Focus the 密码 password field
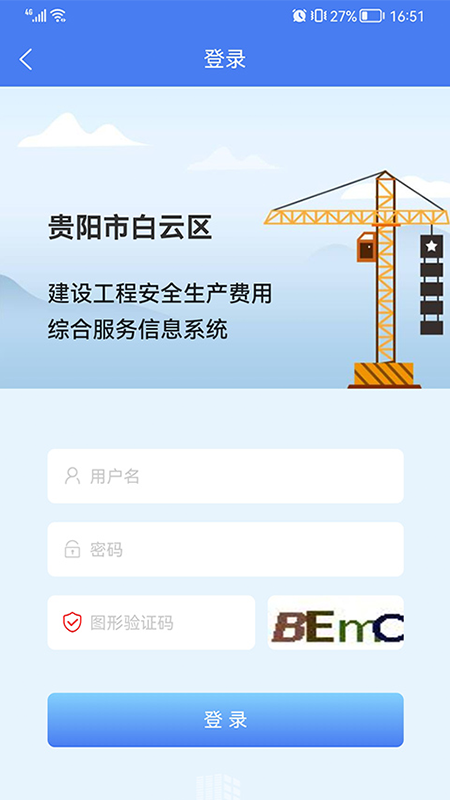Screen dimensions: 450x800 [226, 549]
